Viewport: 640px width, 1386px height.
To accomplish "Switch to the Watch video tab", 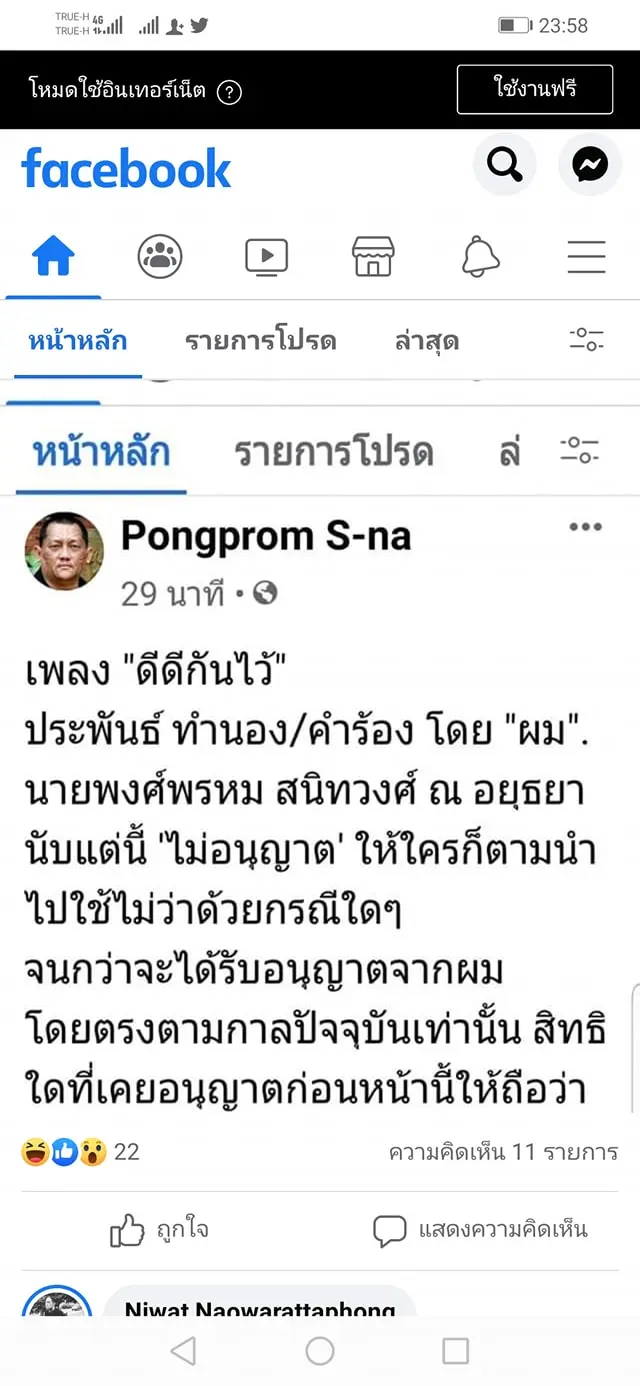I will (267, 257).
